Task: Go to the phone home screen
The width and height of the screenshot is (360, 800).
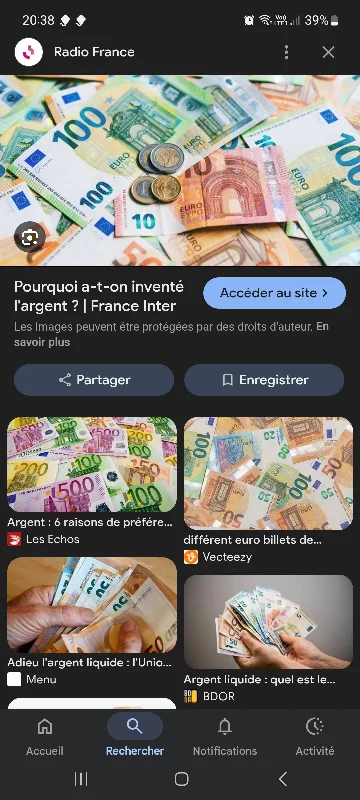Action: 181,779
